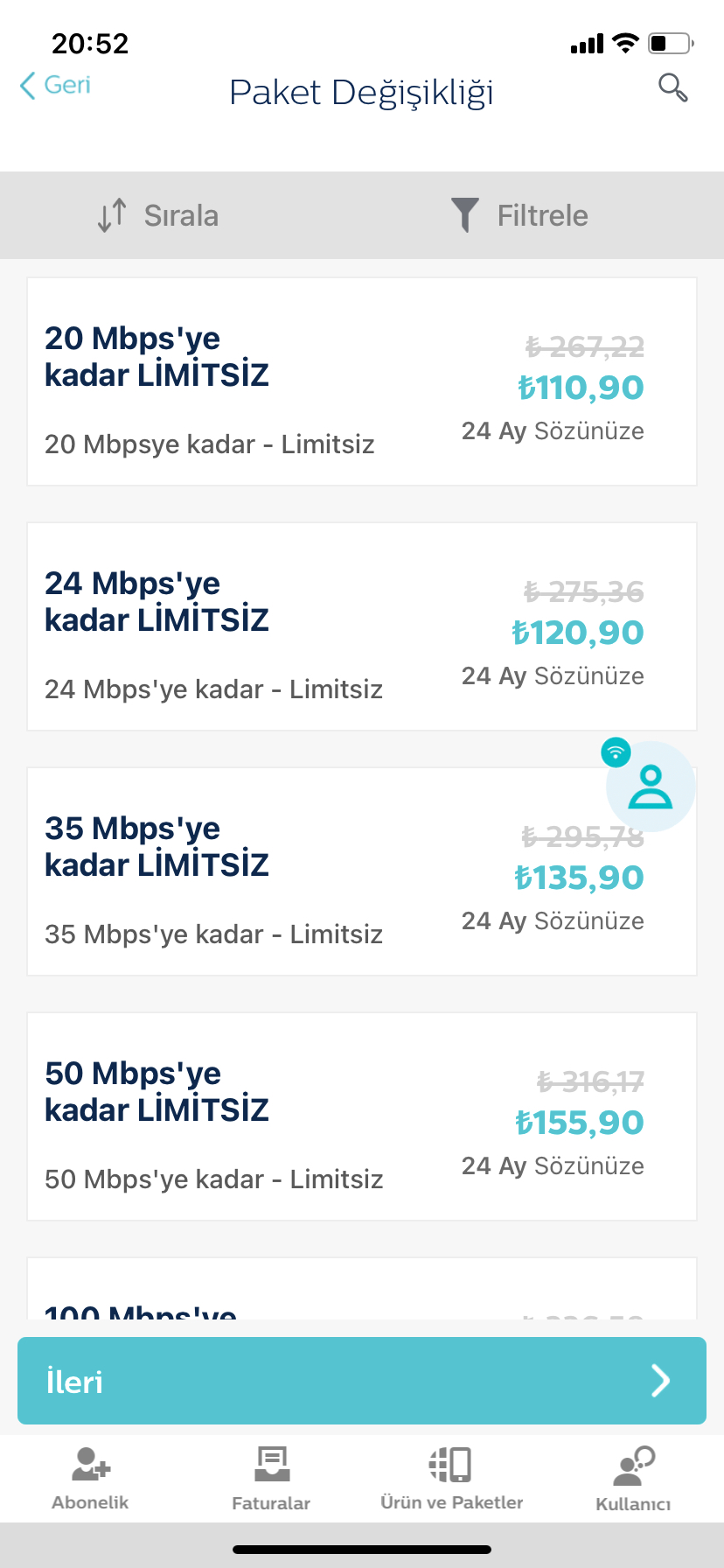
Task: Switch to the Kullanıcı tab
Action: (x=633, y=1479)
